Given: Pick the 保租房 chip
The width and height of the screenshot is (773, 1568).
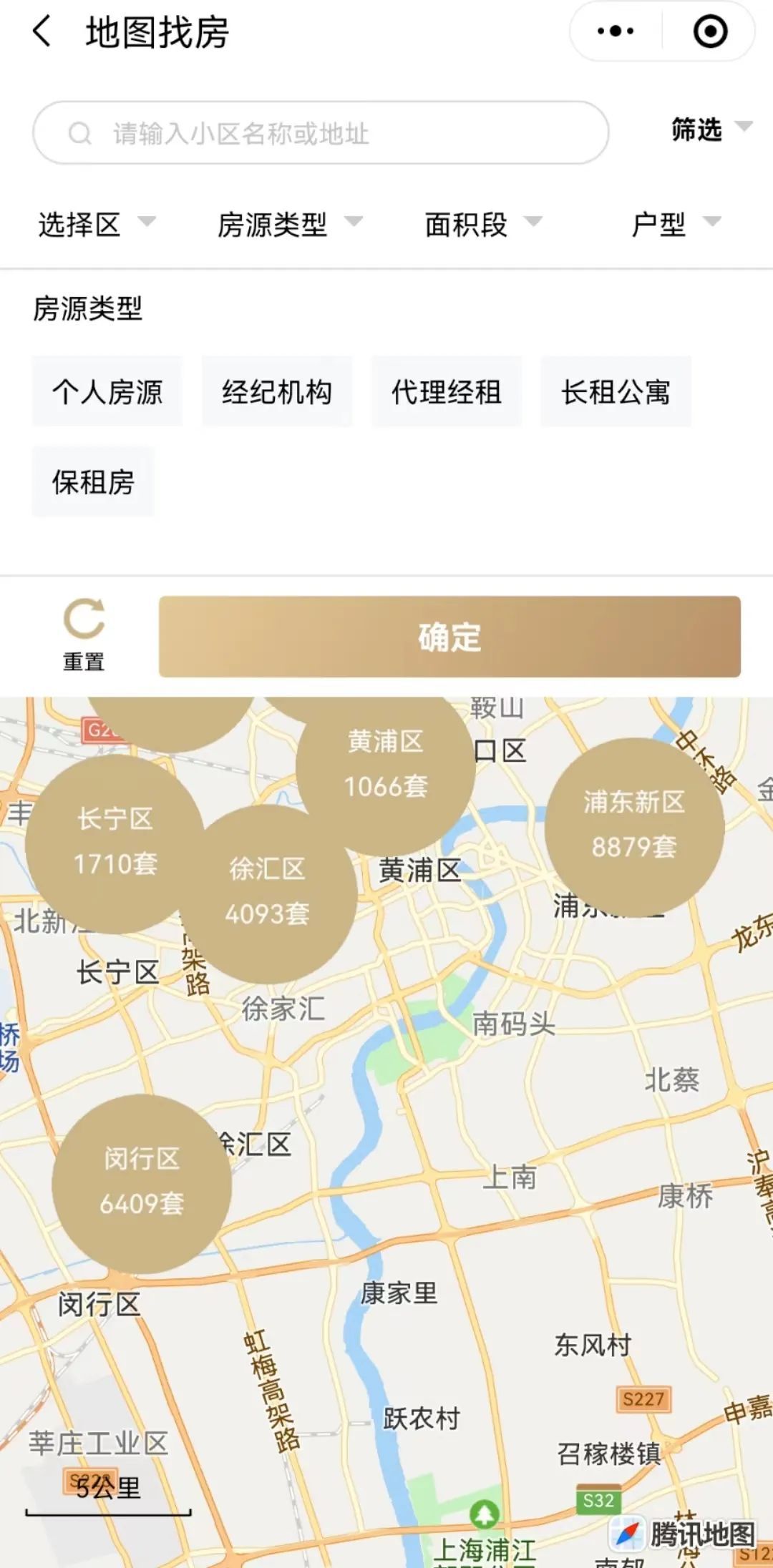Looking at the screenshot, I should point(93,482).
